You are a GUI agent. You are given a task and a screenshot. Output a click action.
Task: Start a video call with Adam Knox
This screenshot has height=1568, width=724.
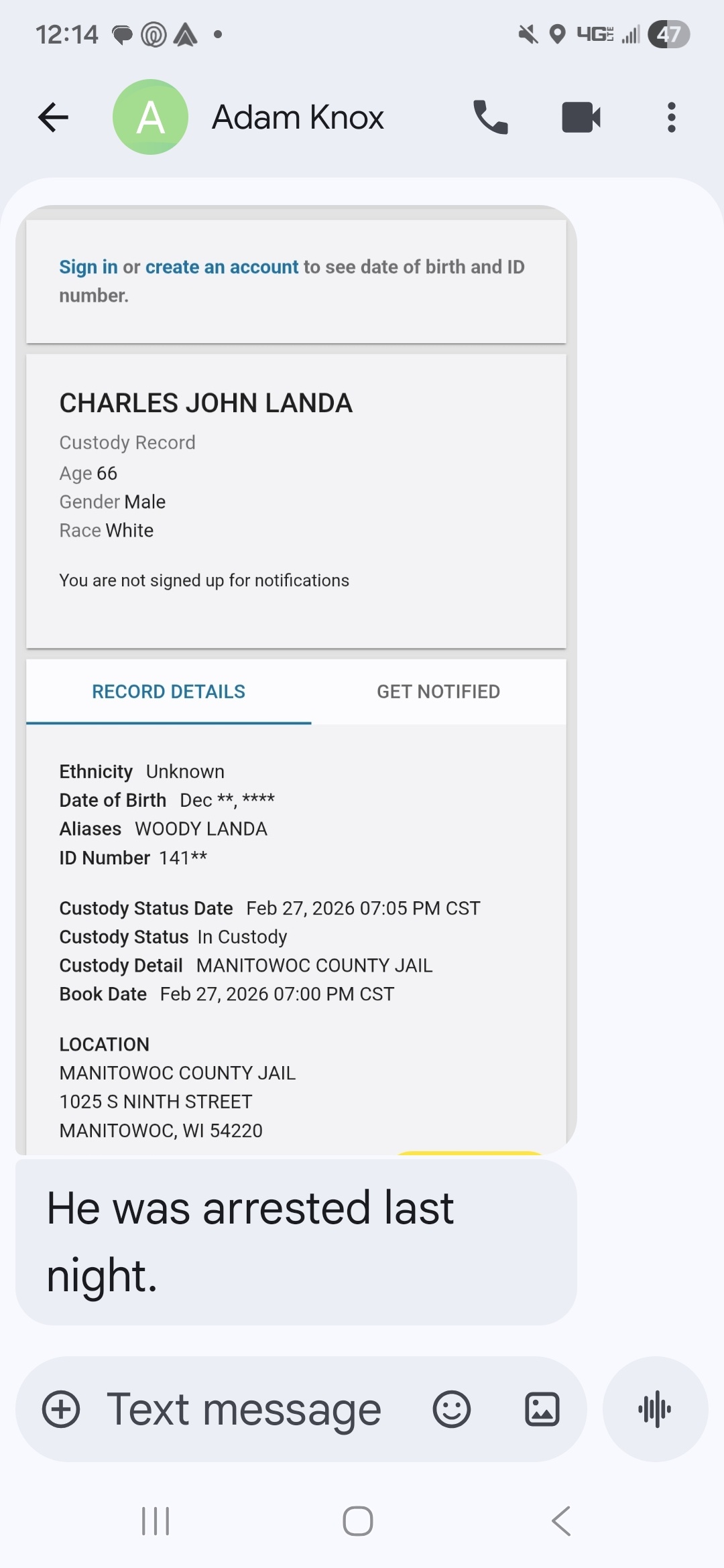[581, 117]
